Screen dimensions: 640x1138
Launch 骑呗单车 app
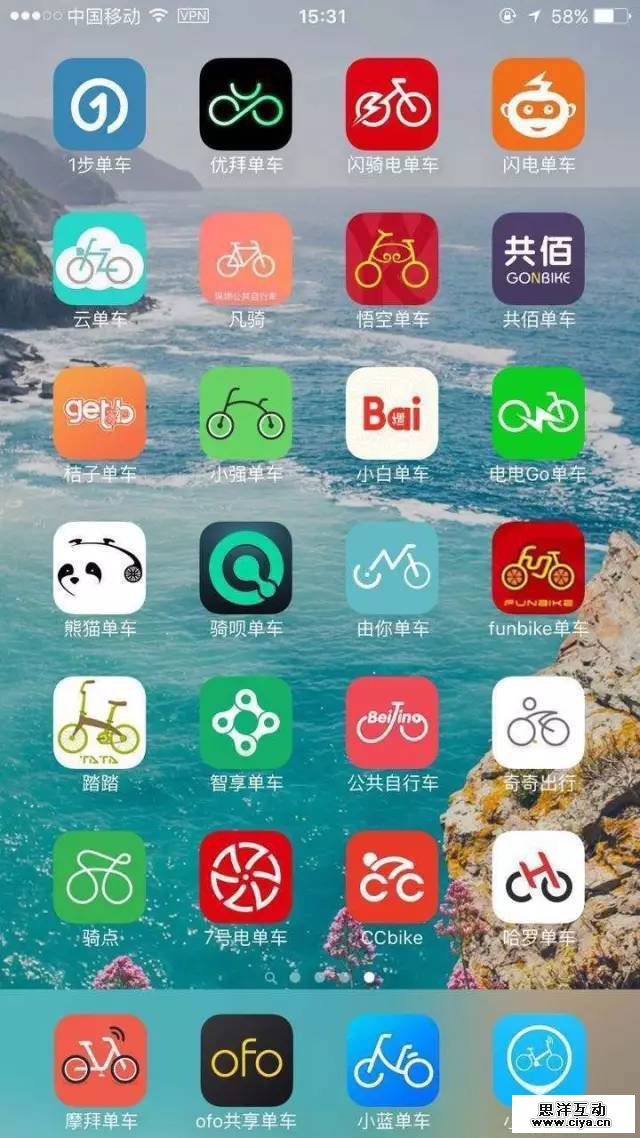(x=246, y=568)
